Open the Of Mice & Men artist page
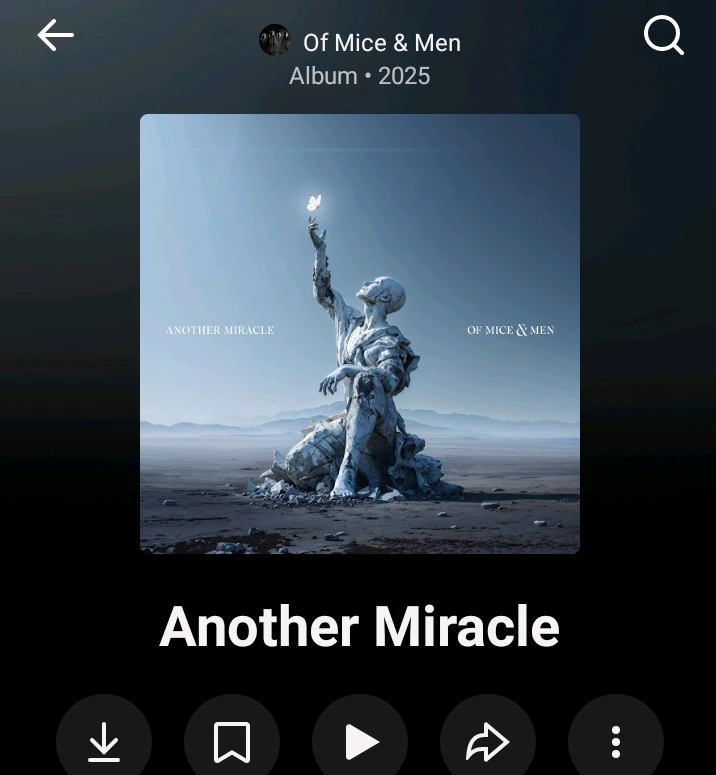 (380, 42)
